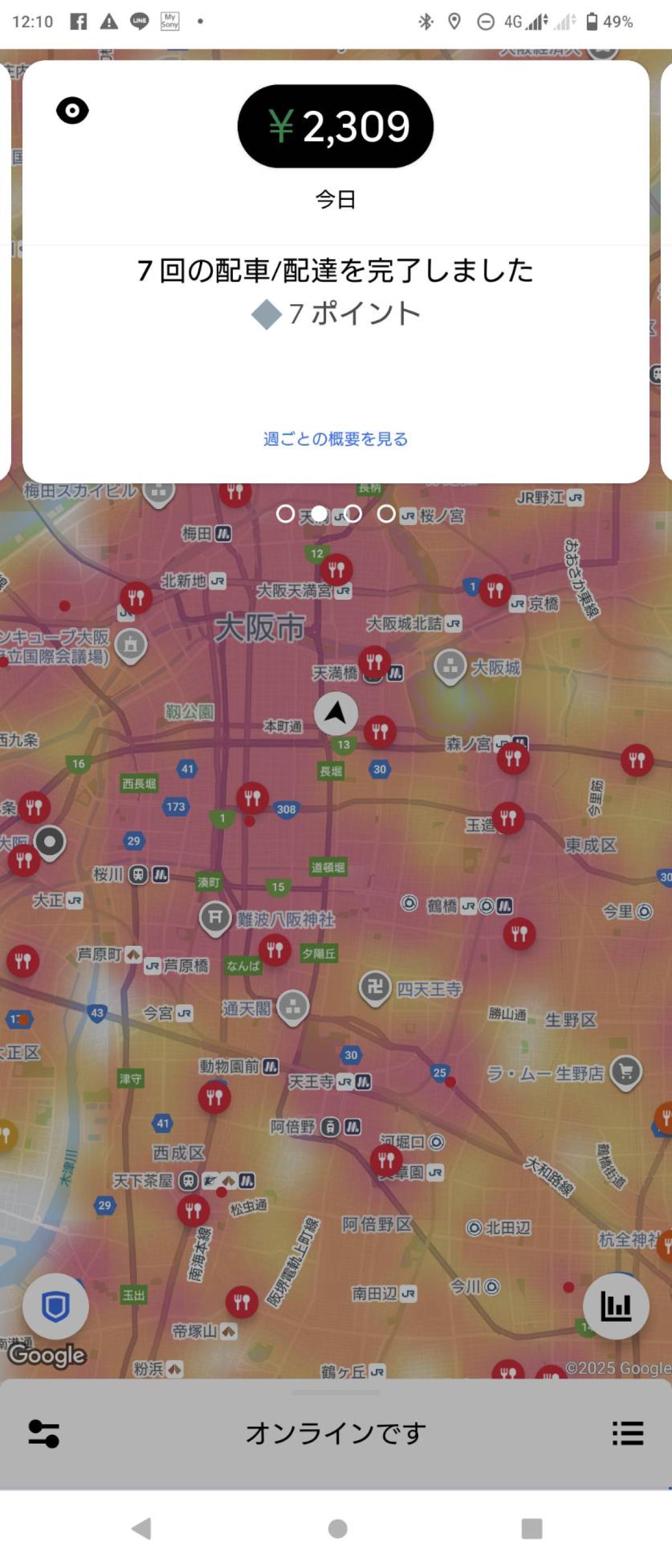
Task: Select the first page indicator dot
Action: (286, 514)
